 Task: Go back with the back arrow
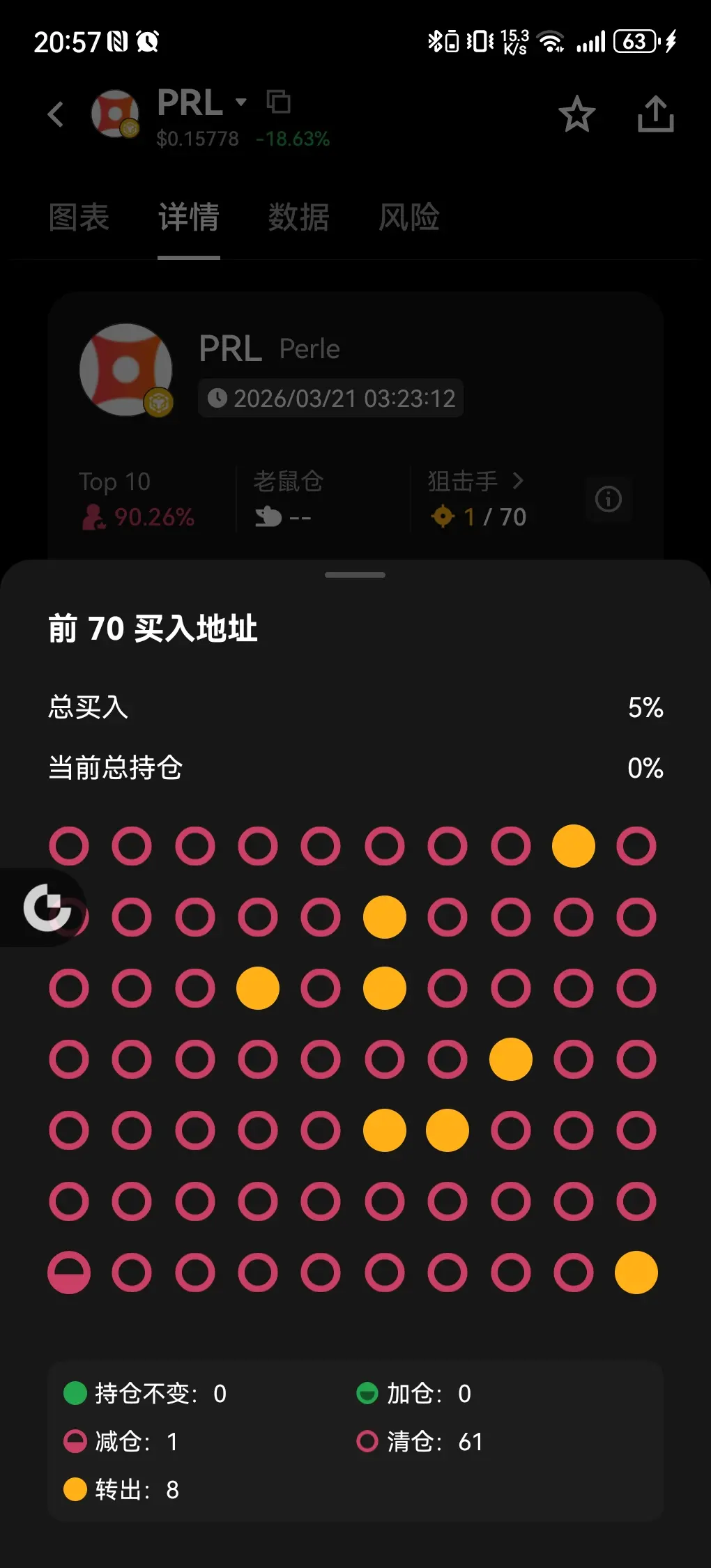point(56,114)
